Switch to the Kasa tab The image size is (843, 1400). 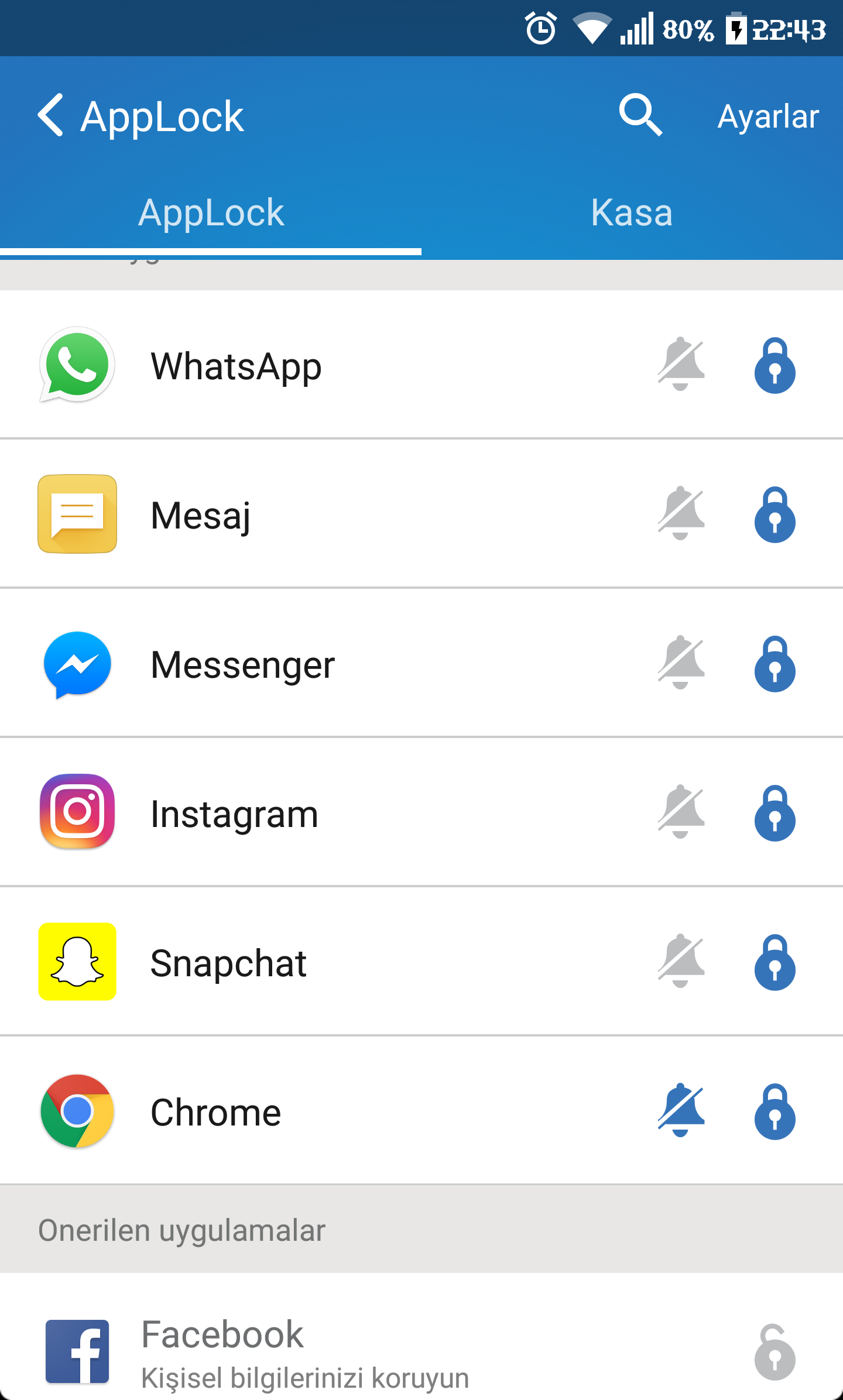632,212
